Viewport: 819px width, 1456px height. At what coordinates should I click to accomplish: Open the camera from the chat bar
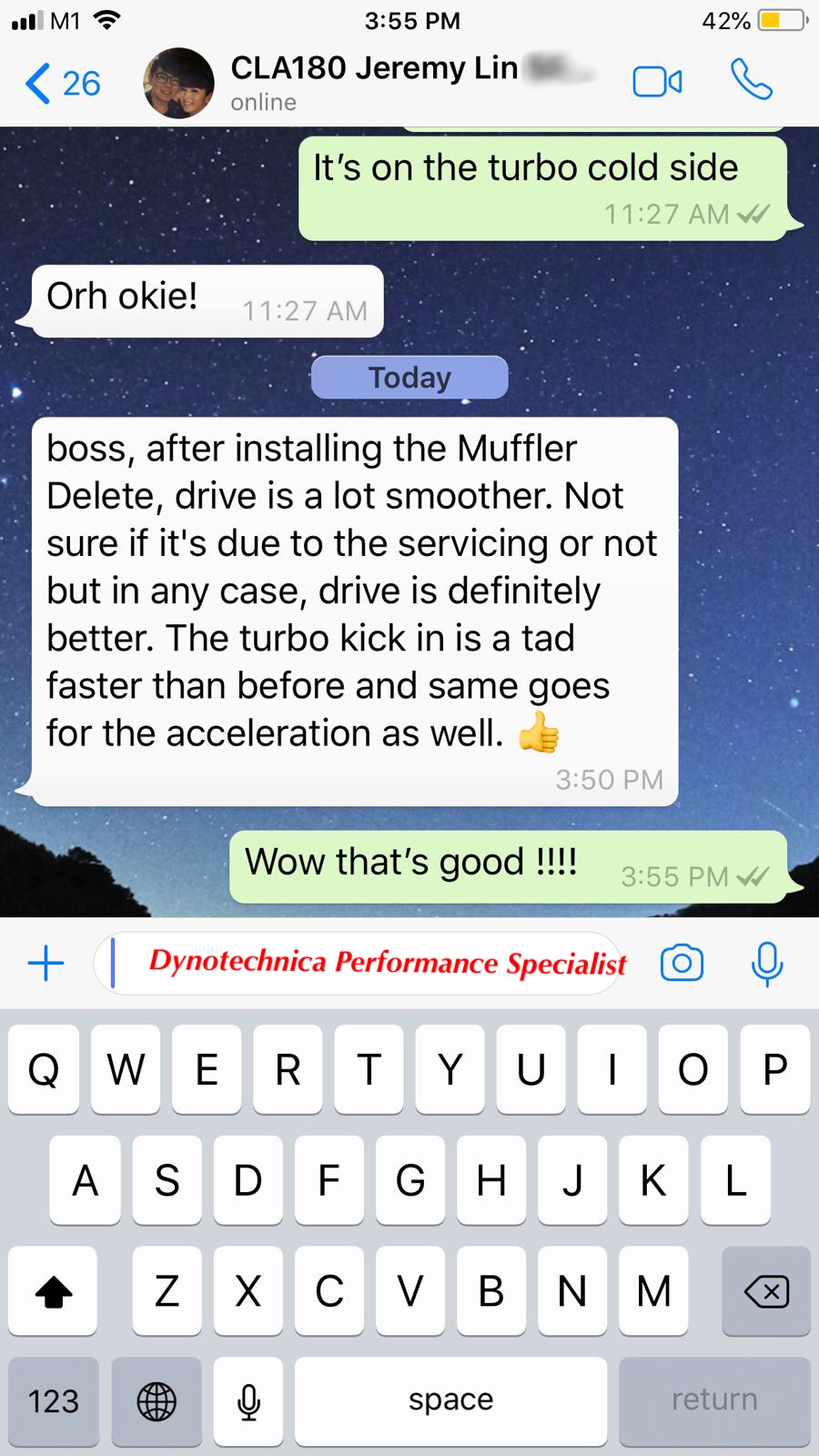click(682, 963)
